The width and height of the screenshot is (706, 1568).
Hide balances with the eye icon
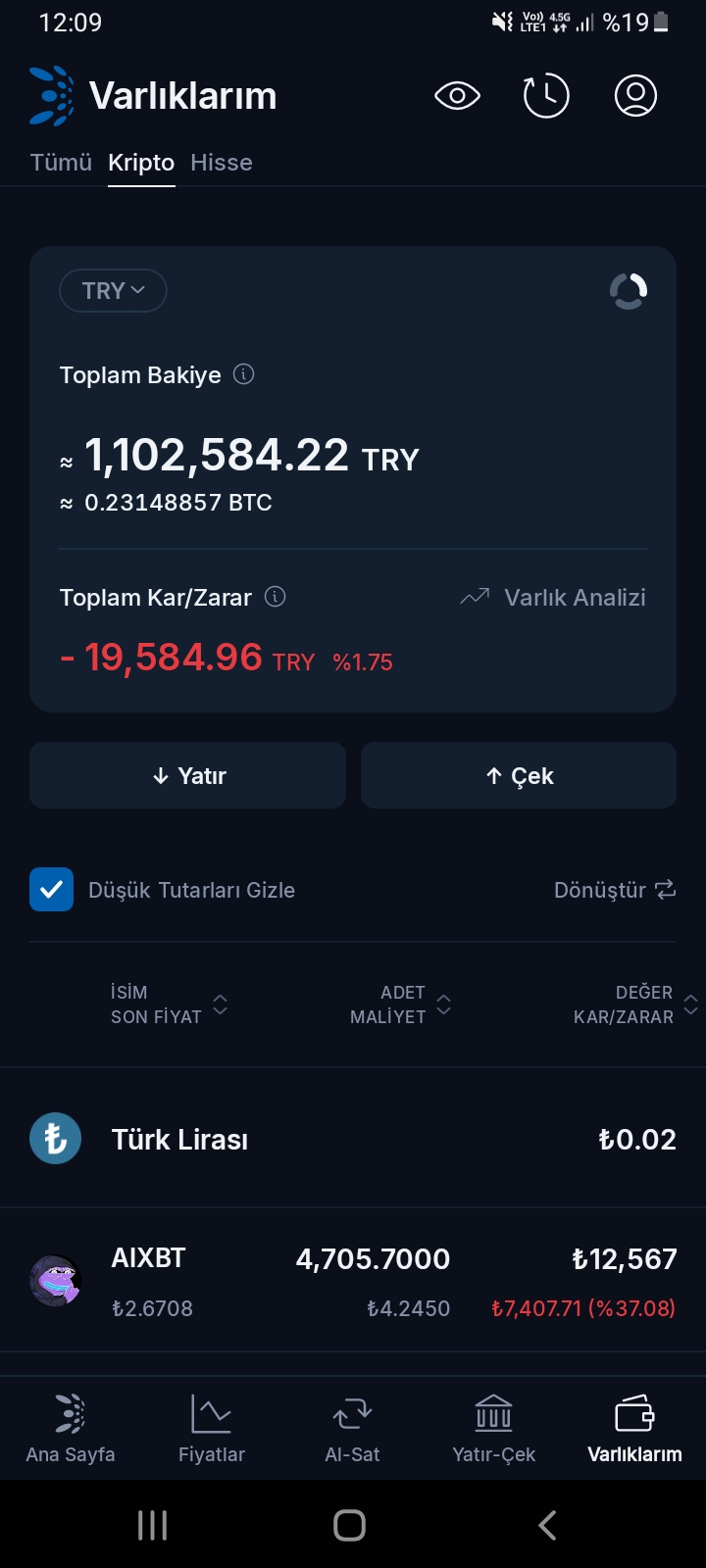coord(457,96)
